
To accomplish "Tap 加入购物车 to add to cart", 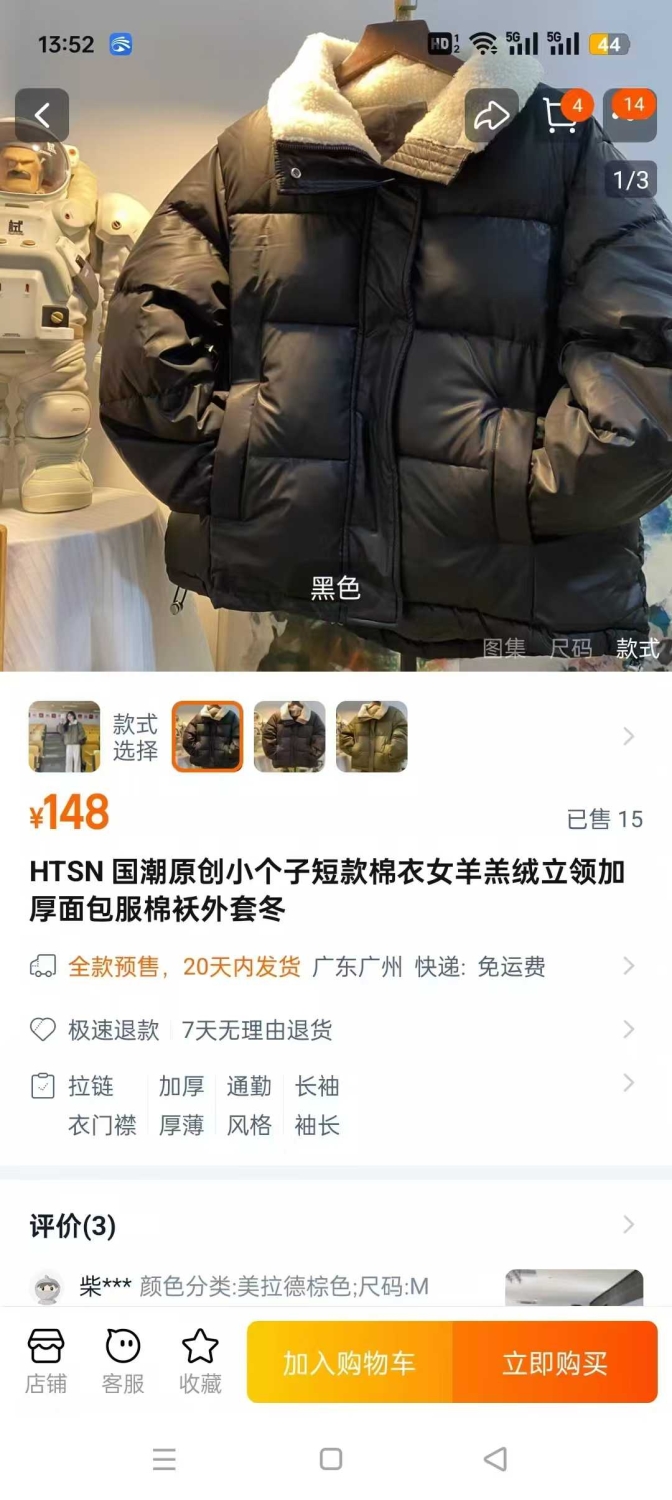I will (x=349, y=1363).
